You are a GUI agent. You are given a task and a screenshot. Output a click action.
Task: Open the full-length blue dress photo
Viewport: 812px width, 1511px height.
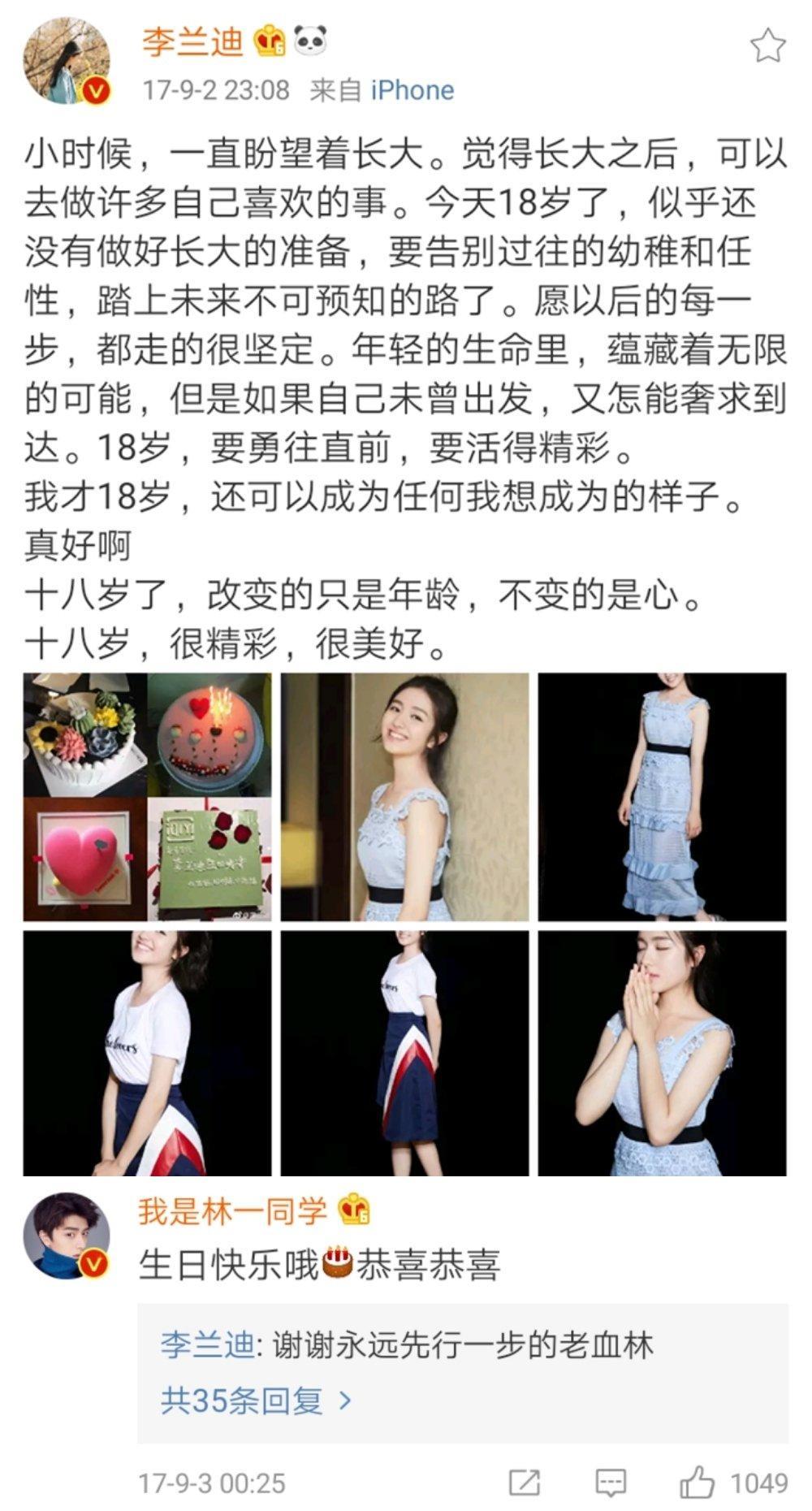[662, 796]
